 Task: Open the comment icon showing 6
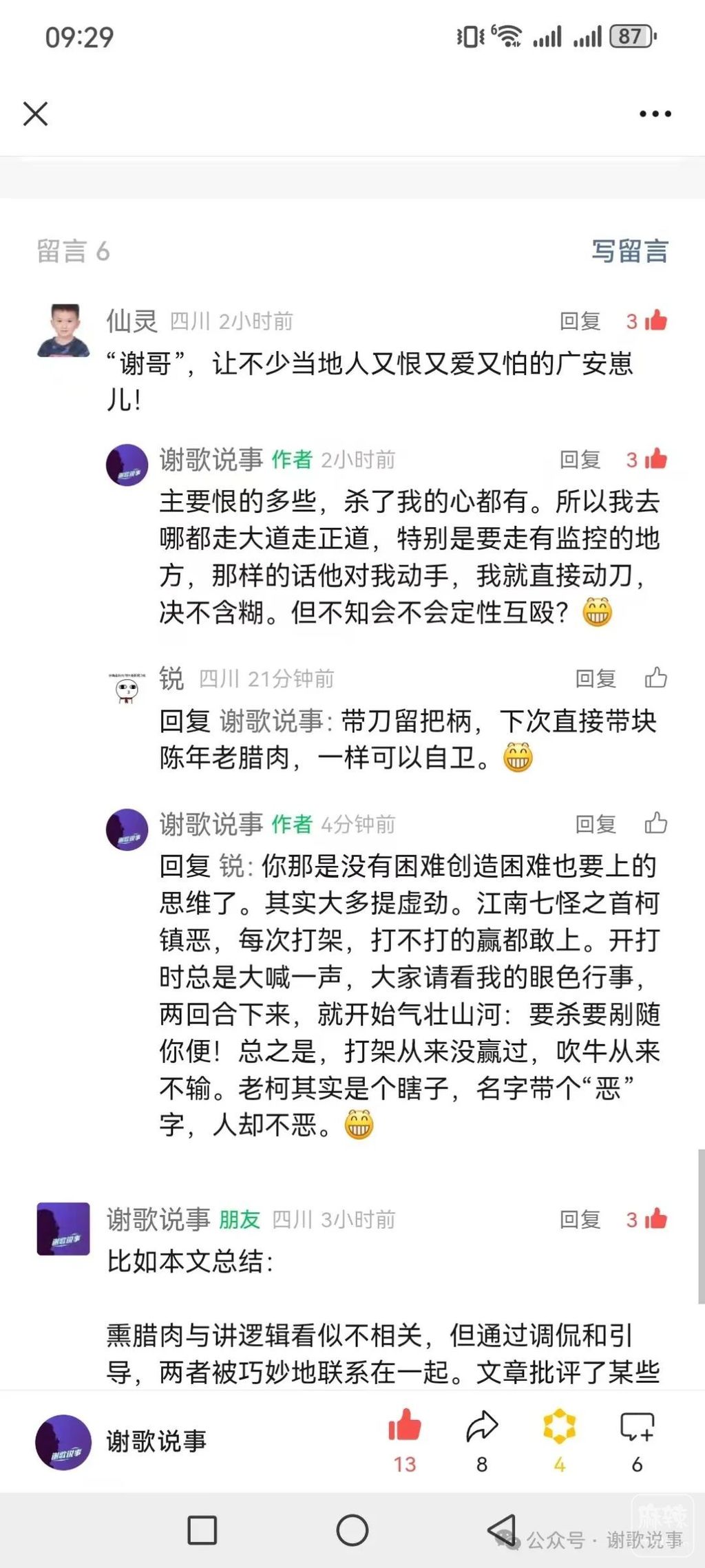[x=637, y=1426]
